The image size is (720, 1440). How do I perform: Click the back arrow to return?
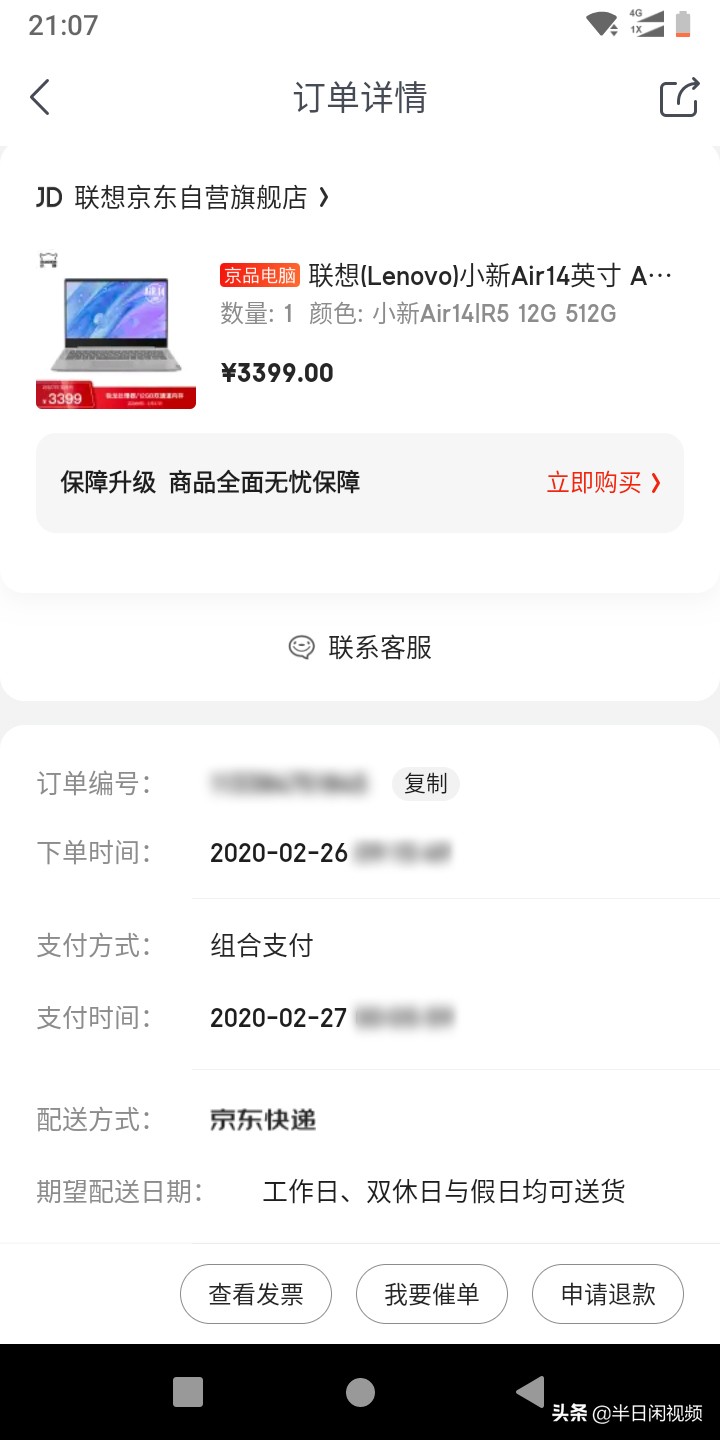39,97
